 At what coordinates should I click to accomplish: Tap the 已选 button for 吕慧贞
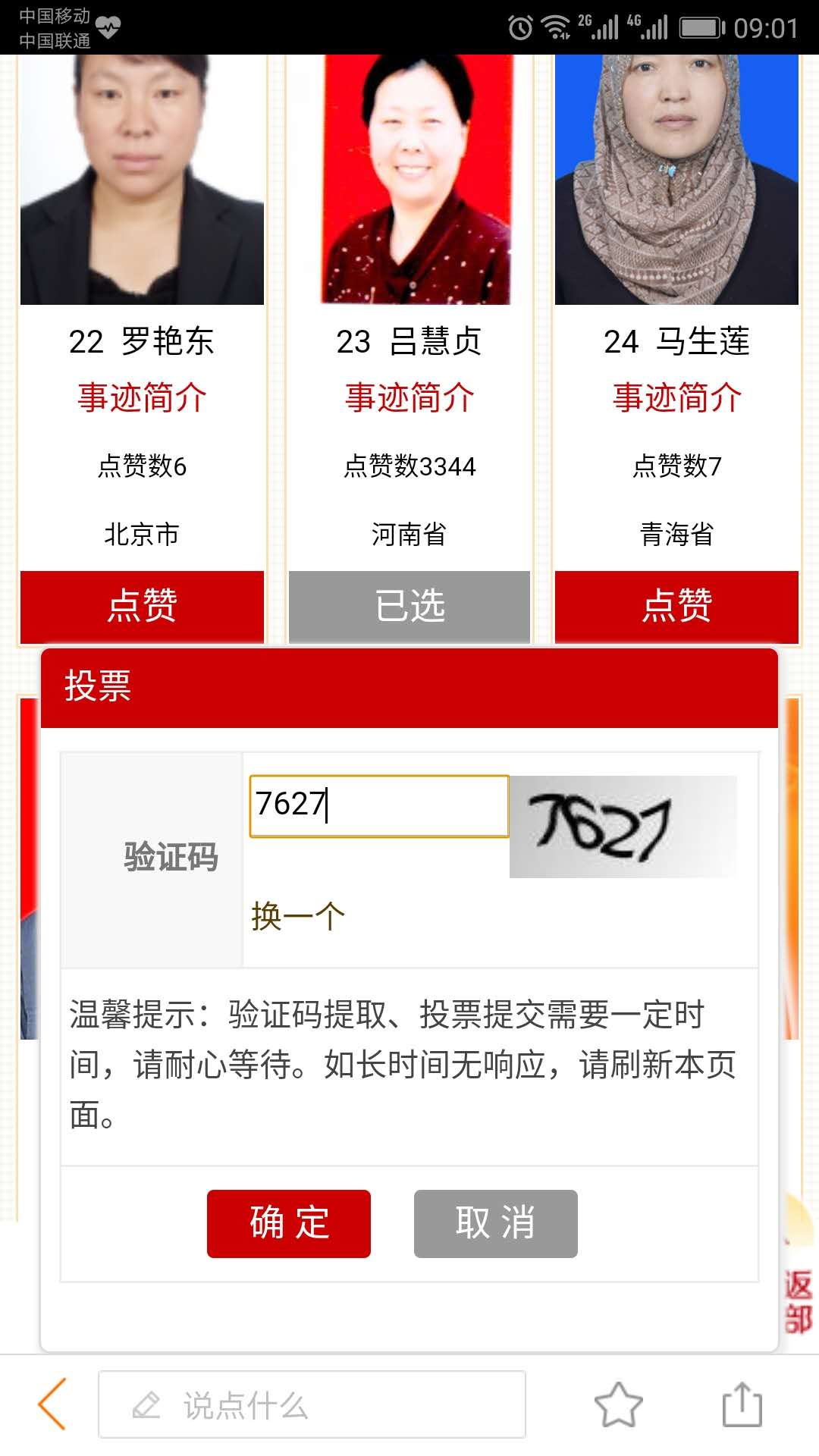click(x=409, y=606)
